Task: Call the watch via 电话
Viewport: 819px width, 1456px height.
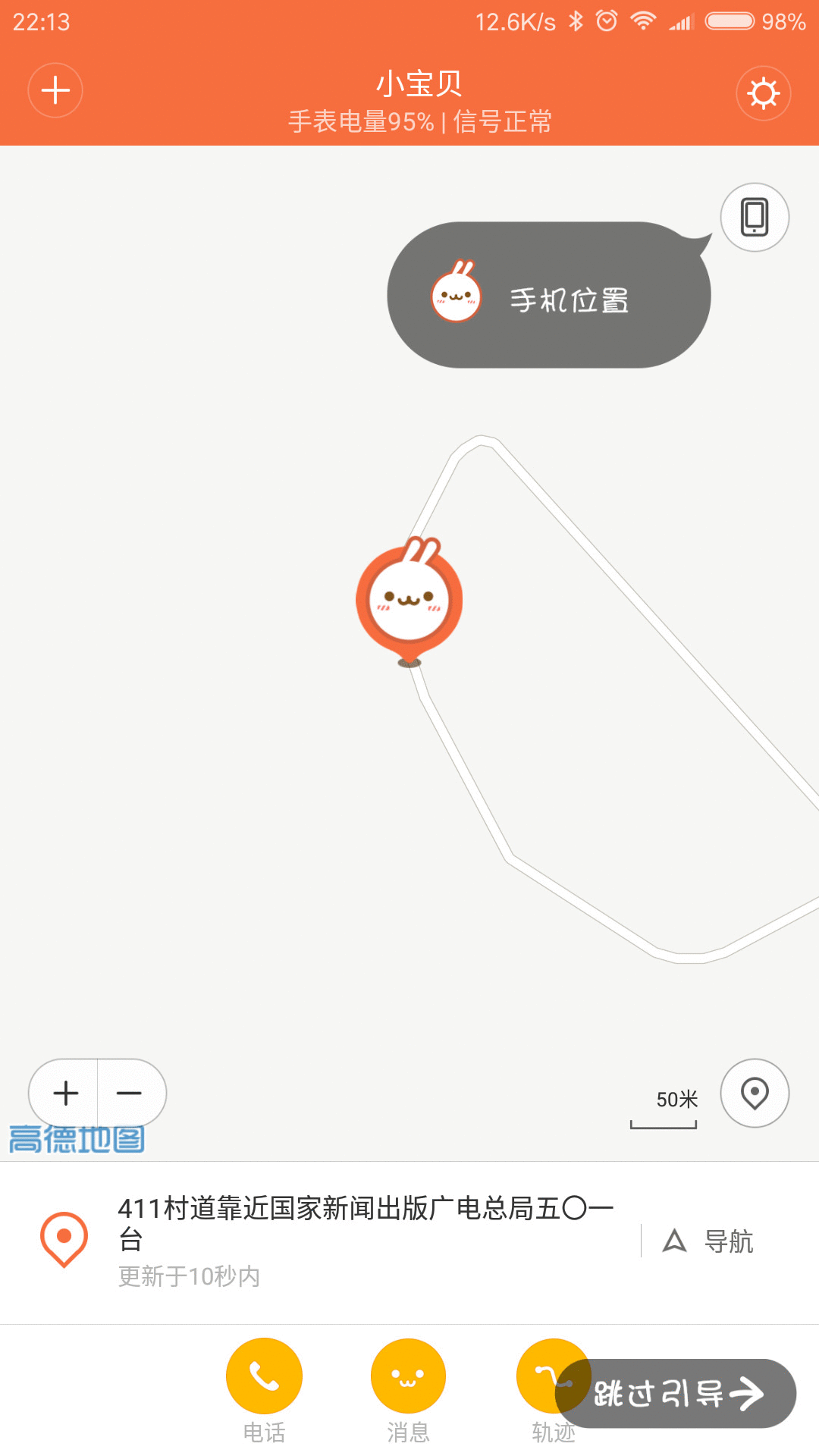Action: click(x=264, y=1376)
